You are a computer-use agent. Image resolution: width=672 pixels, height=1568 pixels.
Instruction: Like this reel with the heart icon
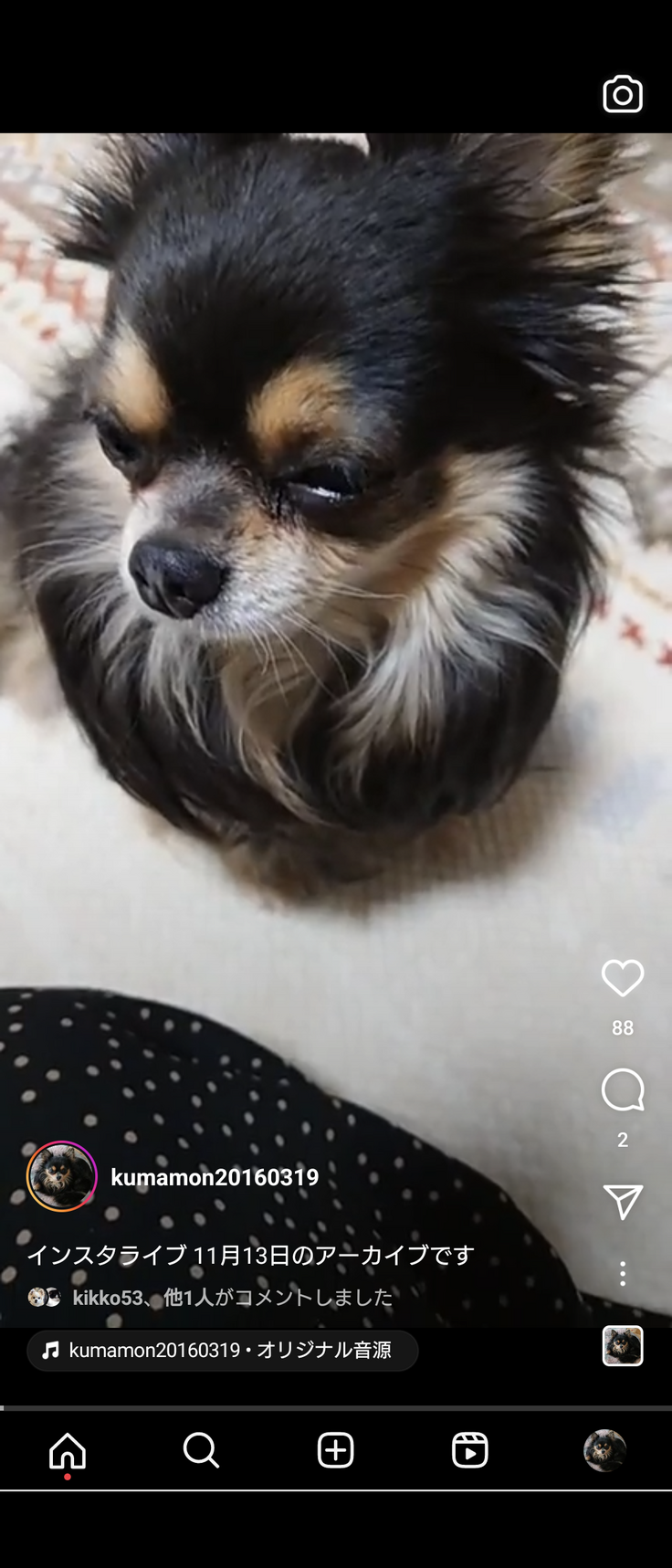[623, 978]
